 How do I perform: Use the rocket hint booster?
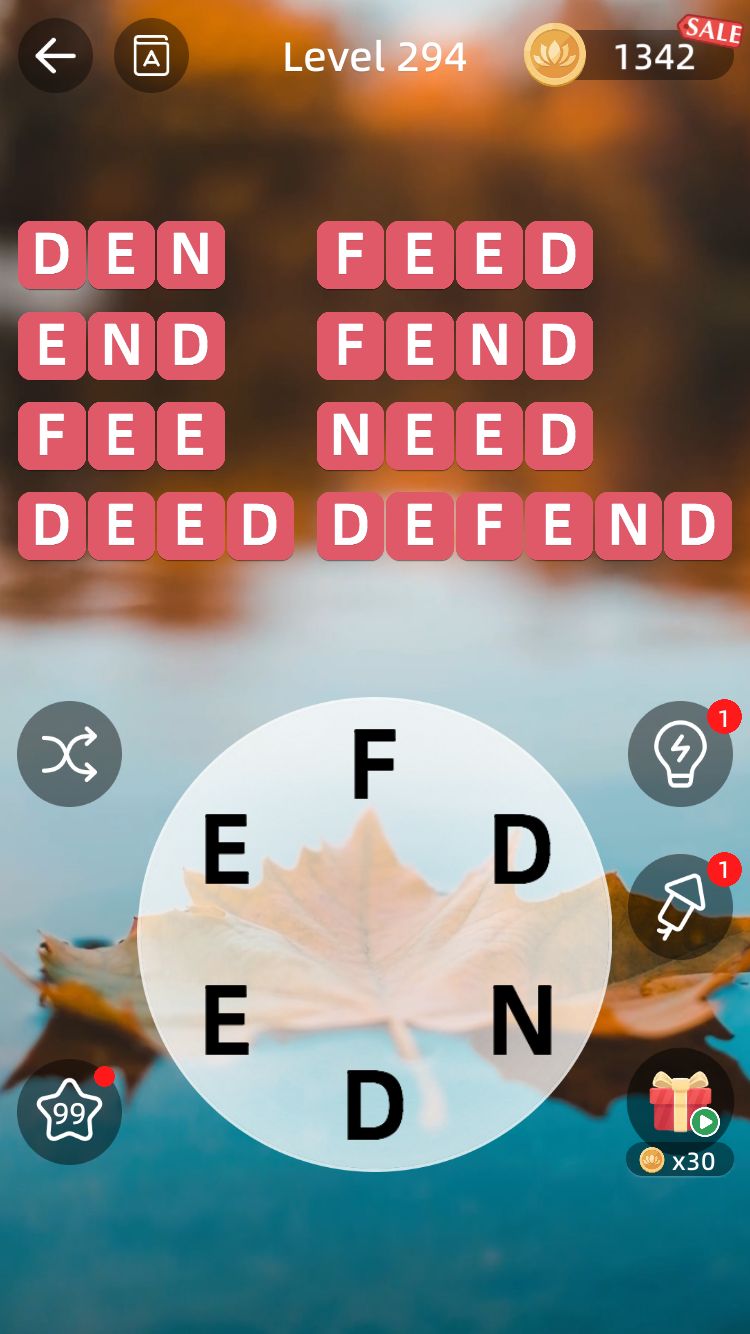(680, 907)
